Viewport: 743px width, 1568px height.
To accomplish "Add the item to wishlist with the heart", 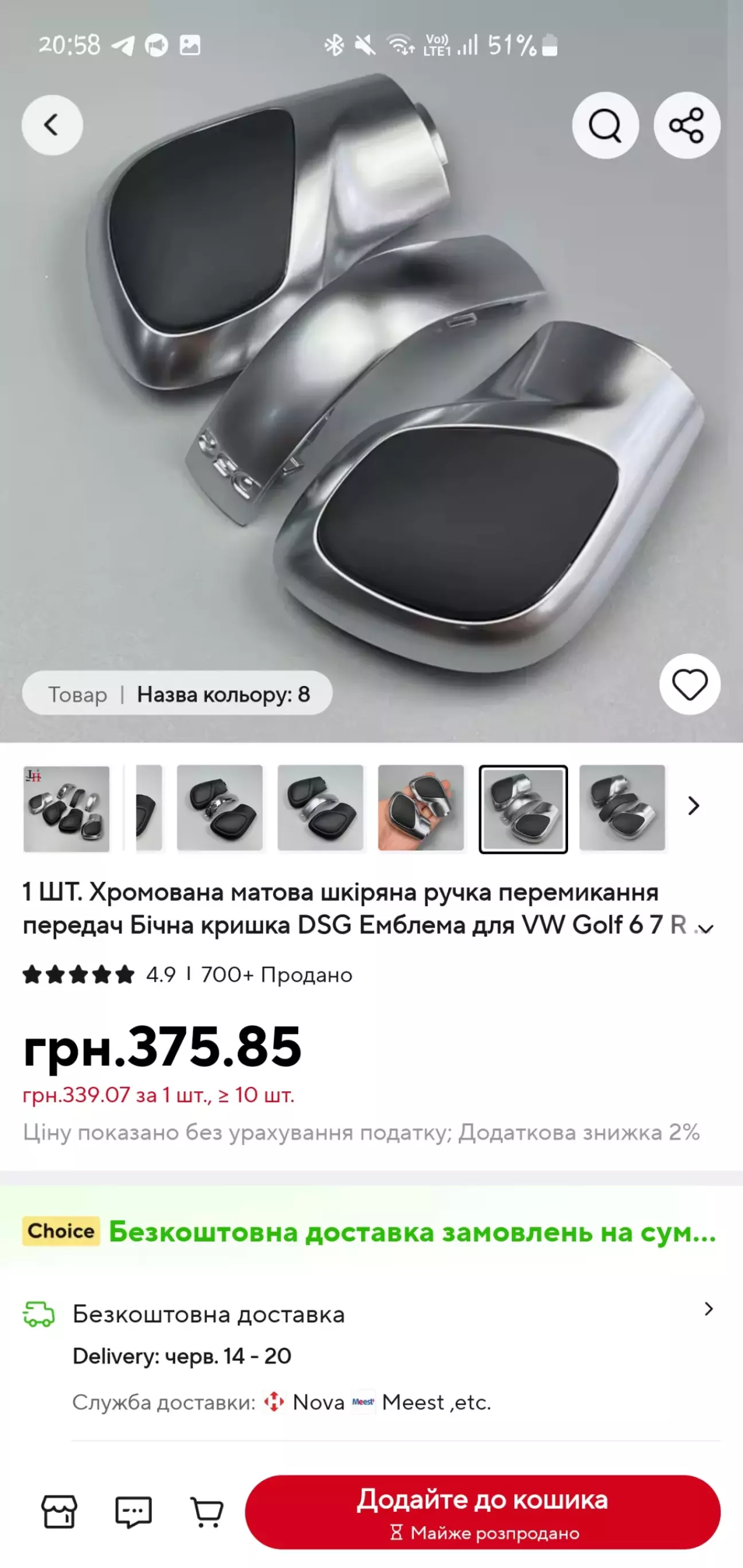I will (x=690, y=684).
